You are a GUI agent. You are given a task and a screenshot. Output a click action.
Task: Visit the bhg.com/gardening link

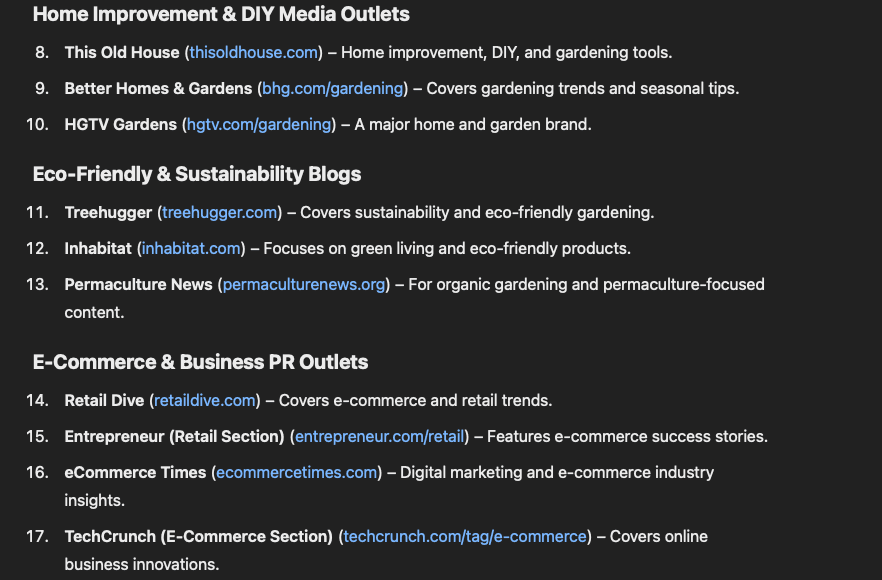pyautogui.click(x=333, y=88)
